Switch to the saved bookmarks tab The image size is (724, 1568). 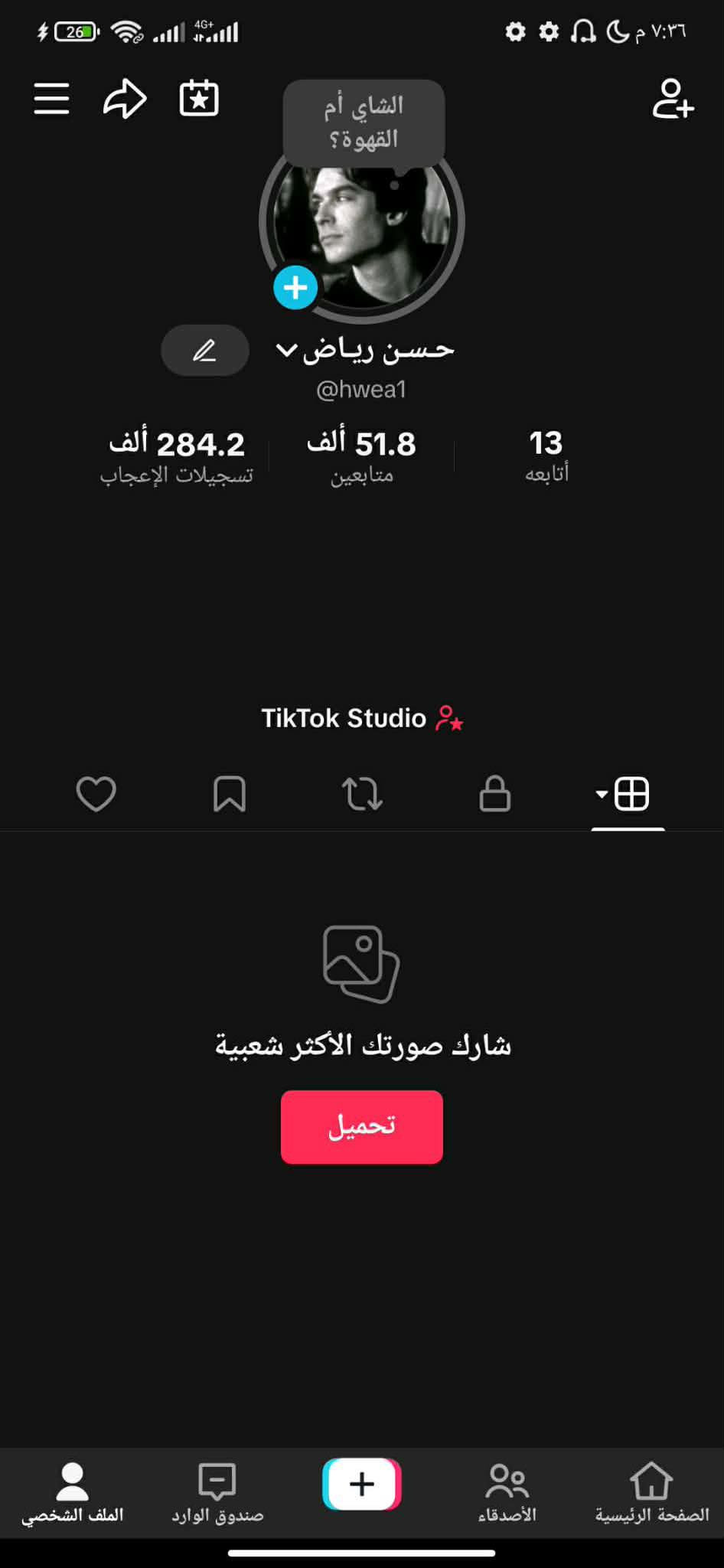click(x=229, y=794)
